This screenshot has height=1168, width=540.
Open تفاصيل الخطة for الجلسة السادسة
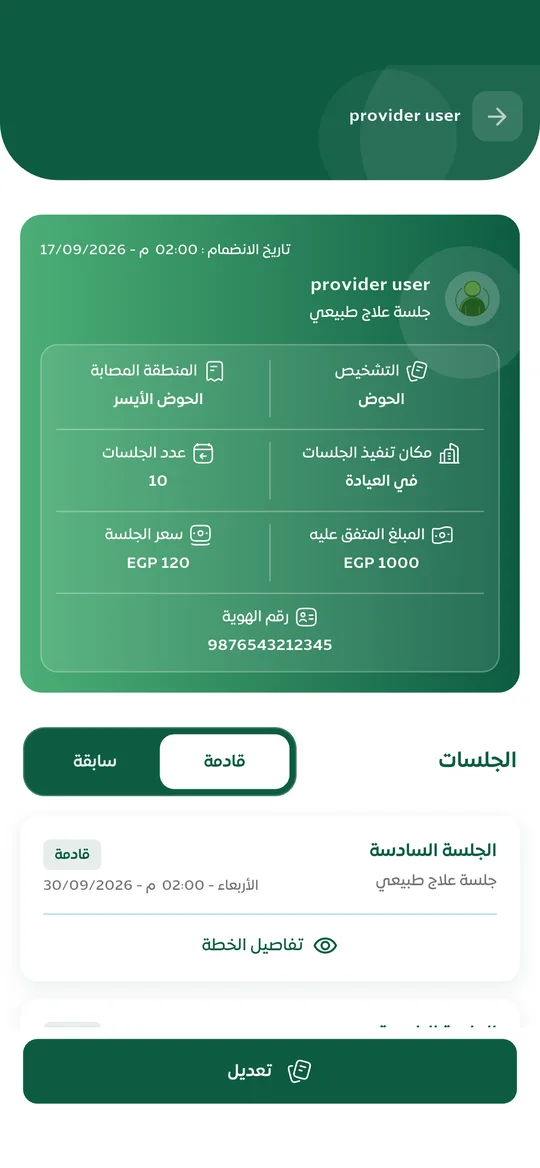[x=270, y=945]
